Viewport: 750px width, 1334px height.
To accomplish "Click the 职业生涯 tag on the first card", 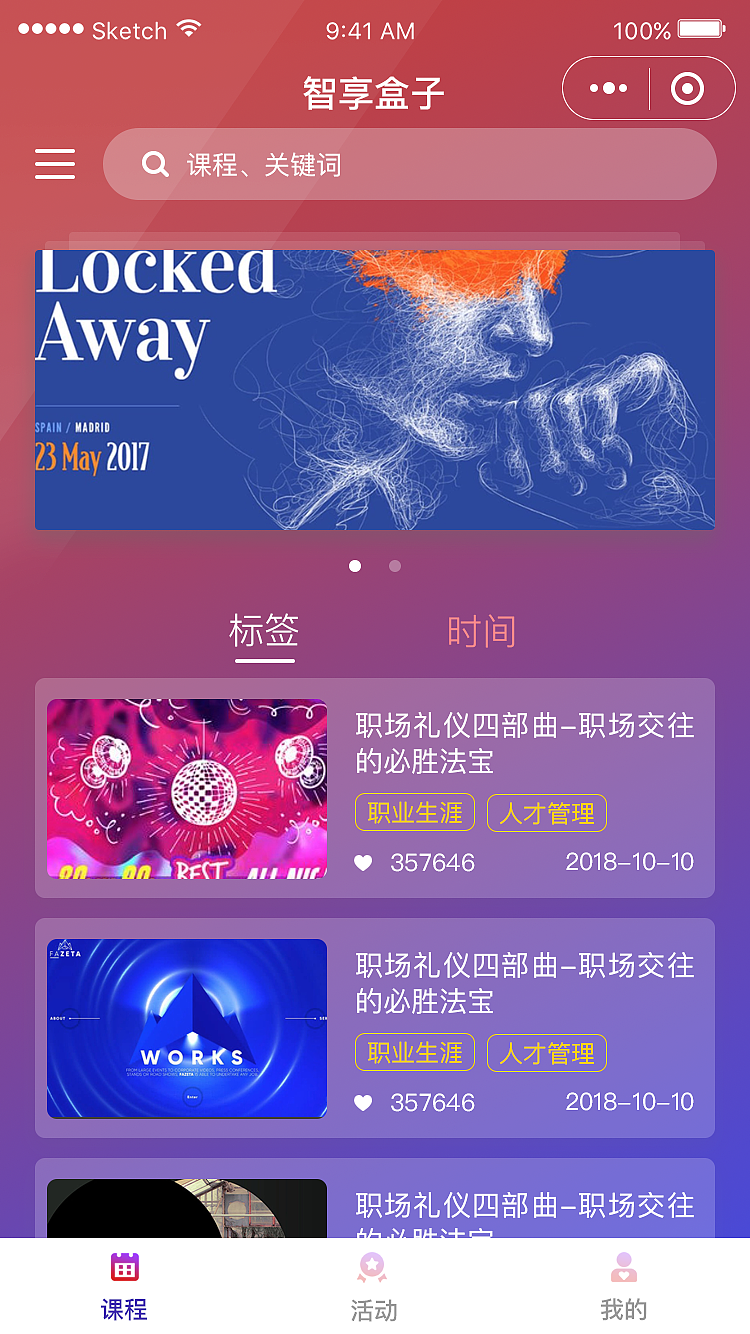I will (x=414, y=812).
